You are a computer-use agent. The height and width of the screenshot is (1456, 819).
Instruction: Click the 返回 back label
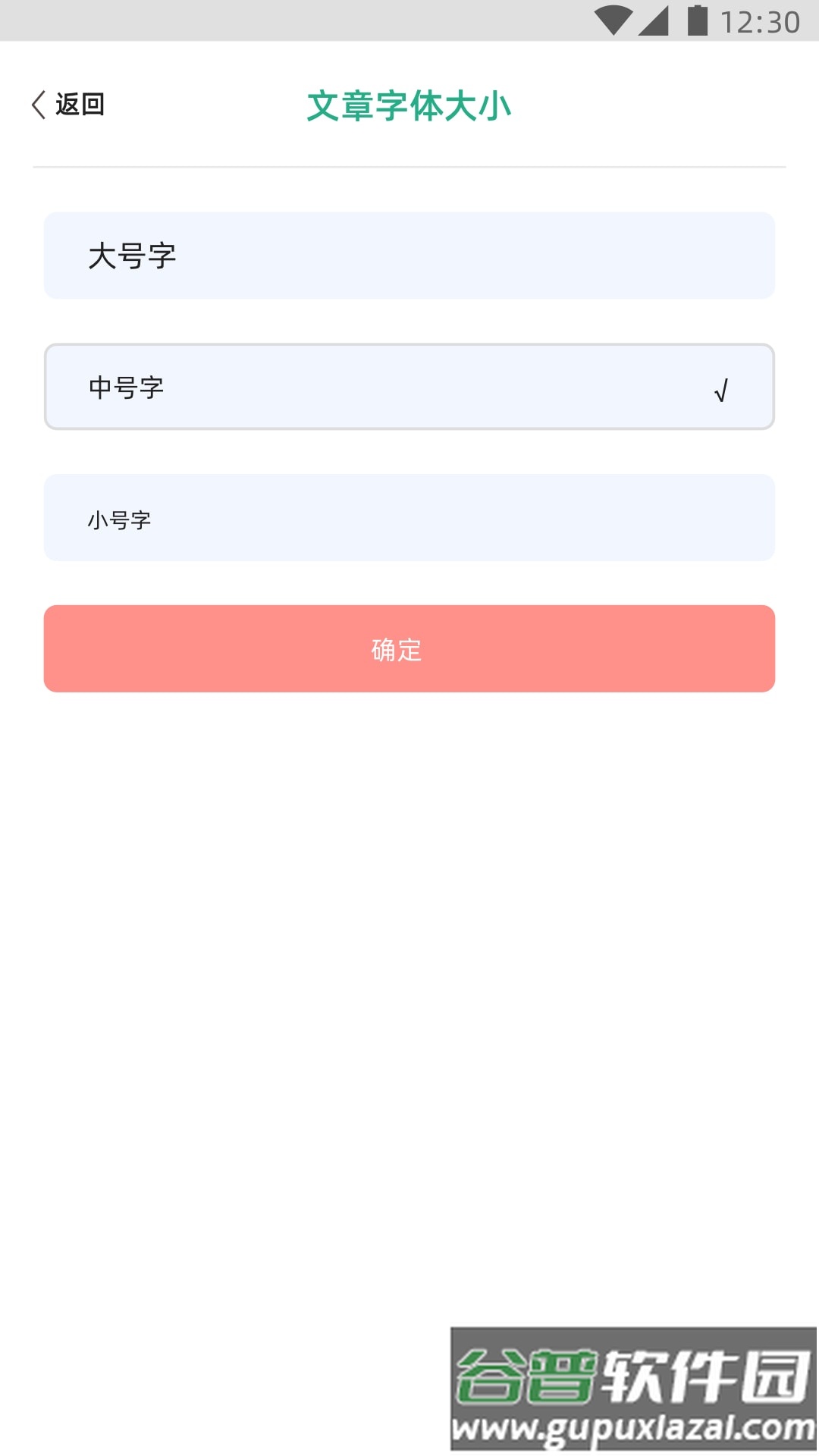click(x=80, y=105)
